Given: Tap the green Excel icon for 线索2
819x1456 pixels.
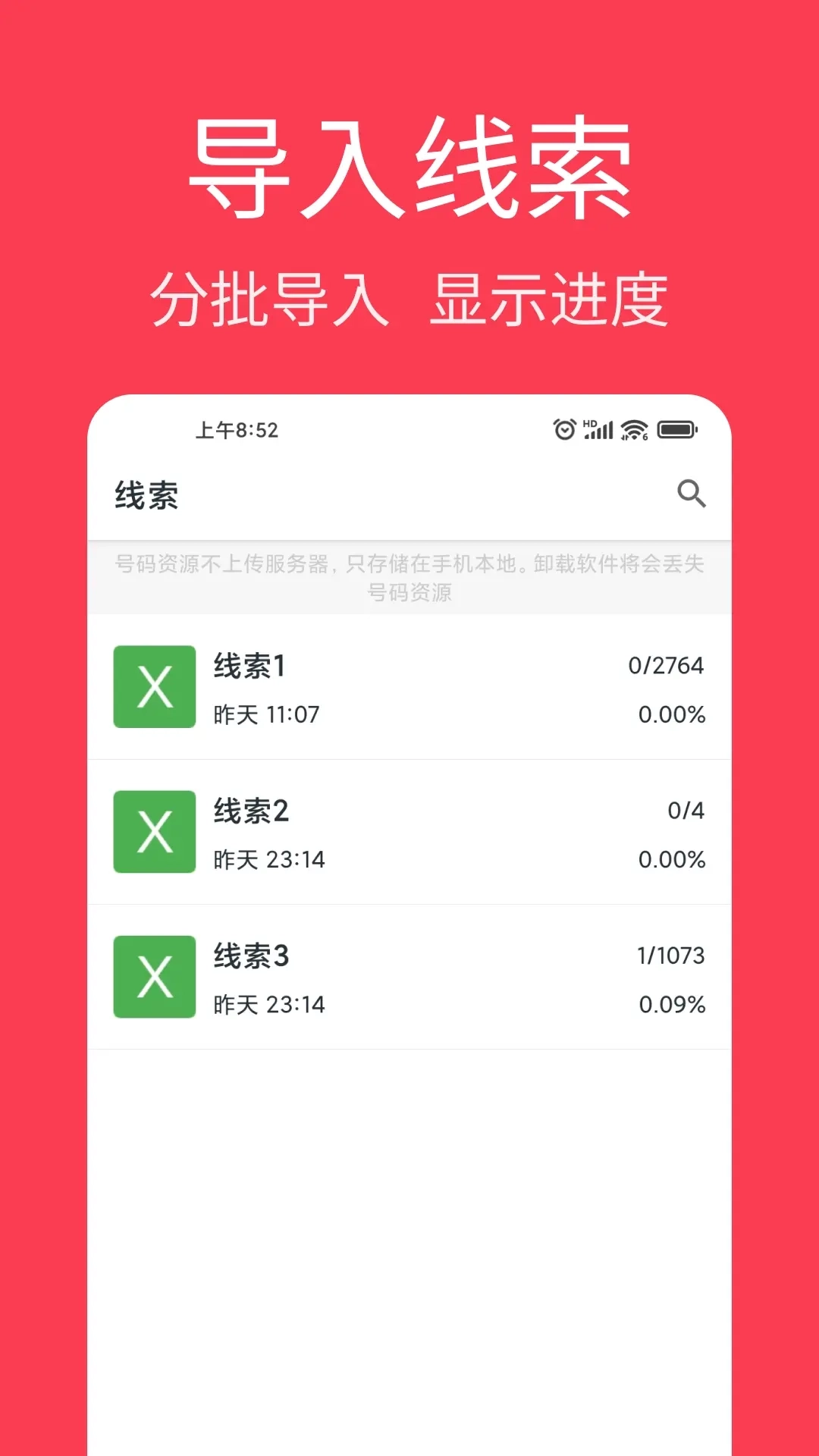Looking at the screenshot, I should (154, 833).
